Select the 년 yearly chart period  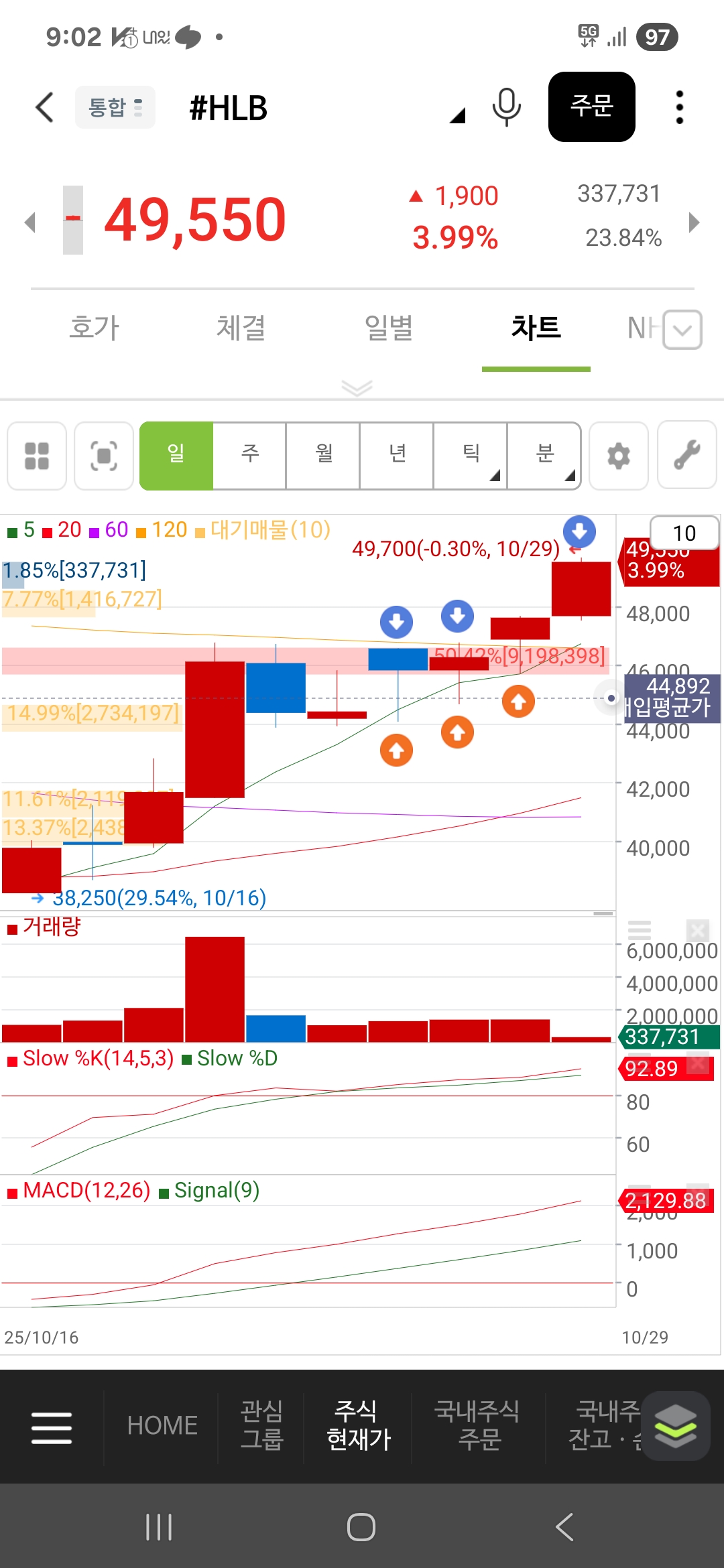point(397,456)
